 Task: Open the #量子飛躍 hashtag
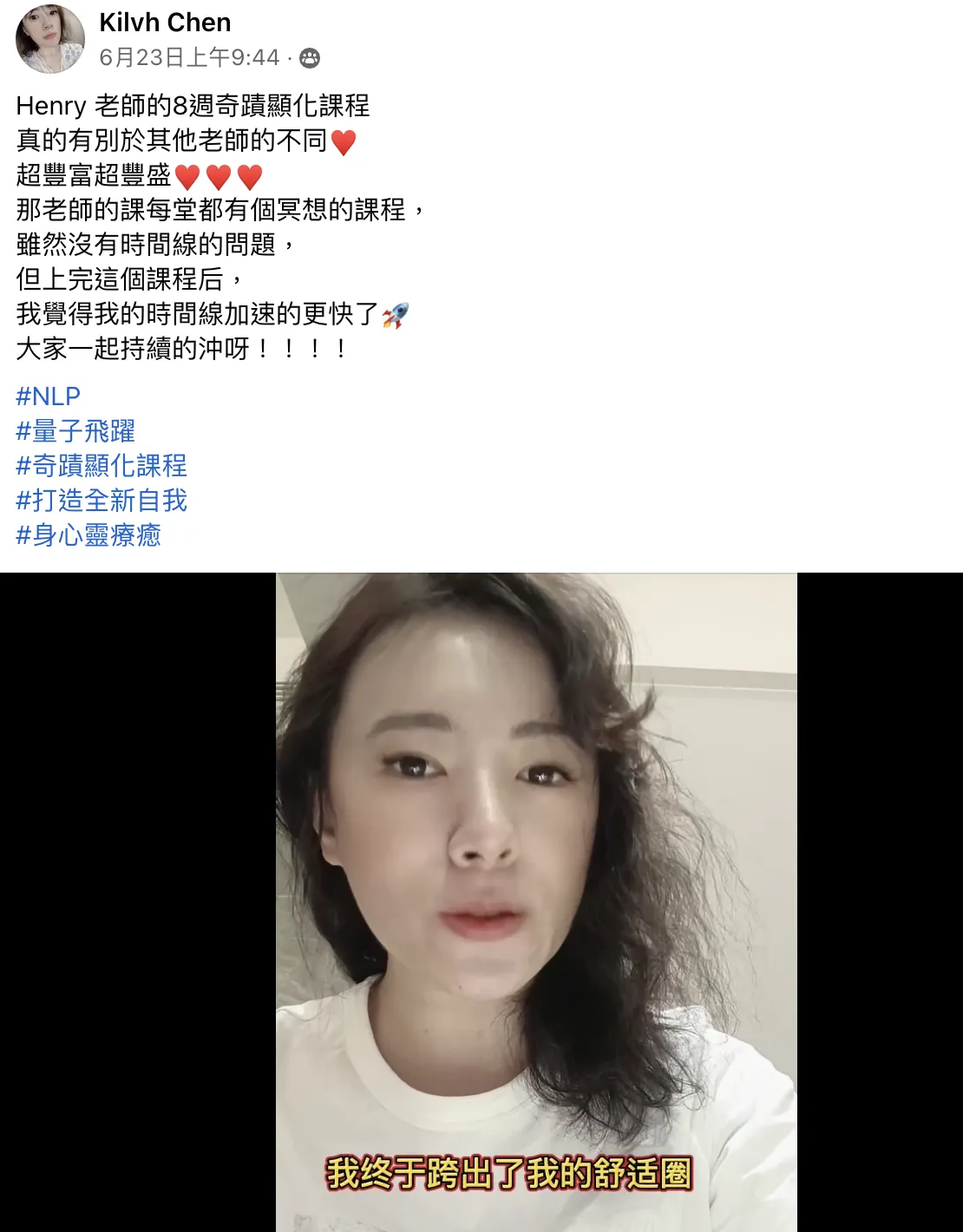pyautogui.click(x=75, y=431)
